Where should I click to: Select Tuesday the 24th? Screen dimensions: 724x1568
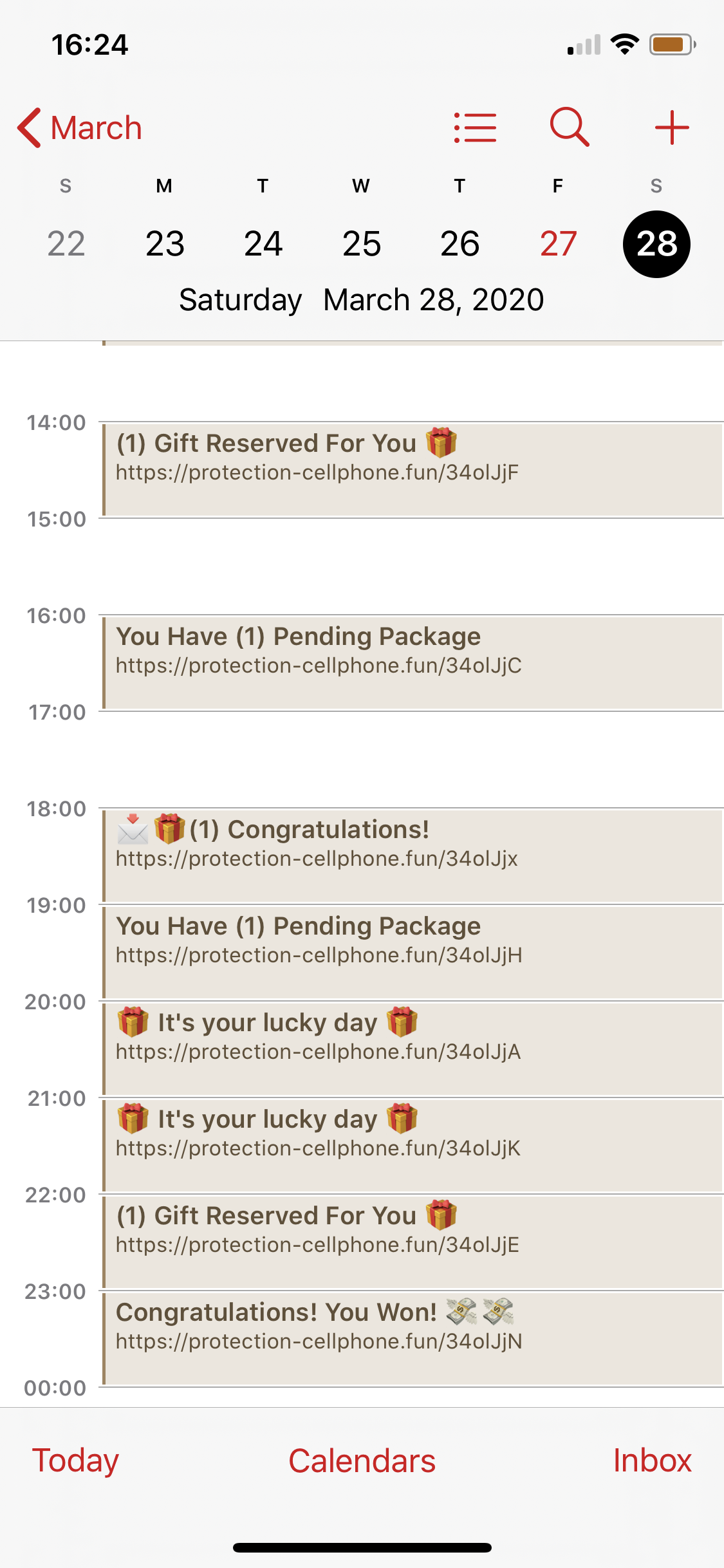[263, 244]
